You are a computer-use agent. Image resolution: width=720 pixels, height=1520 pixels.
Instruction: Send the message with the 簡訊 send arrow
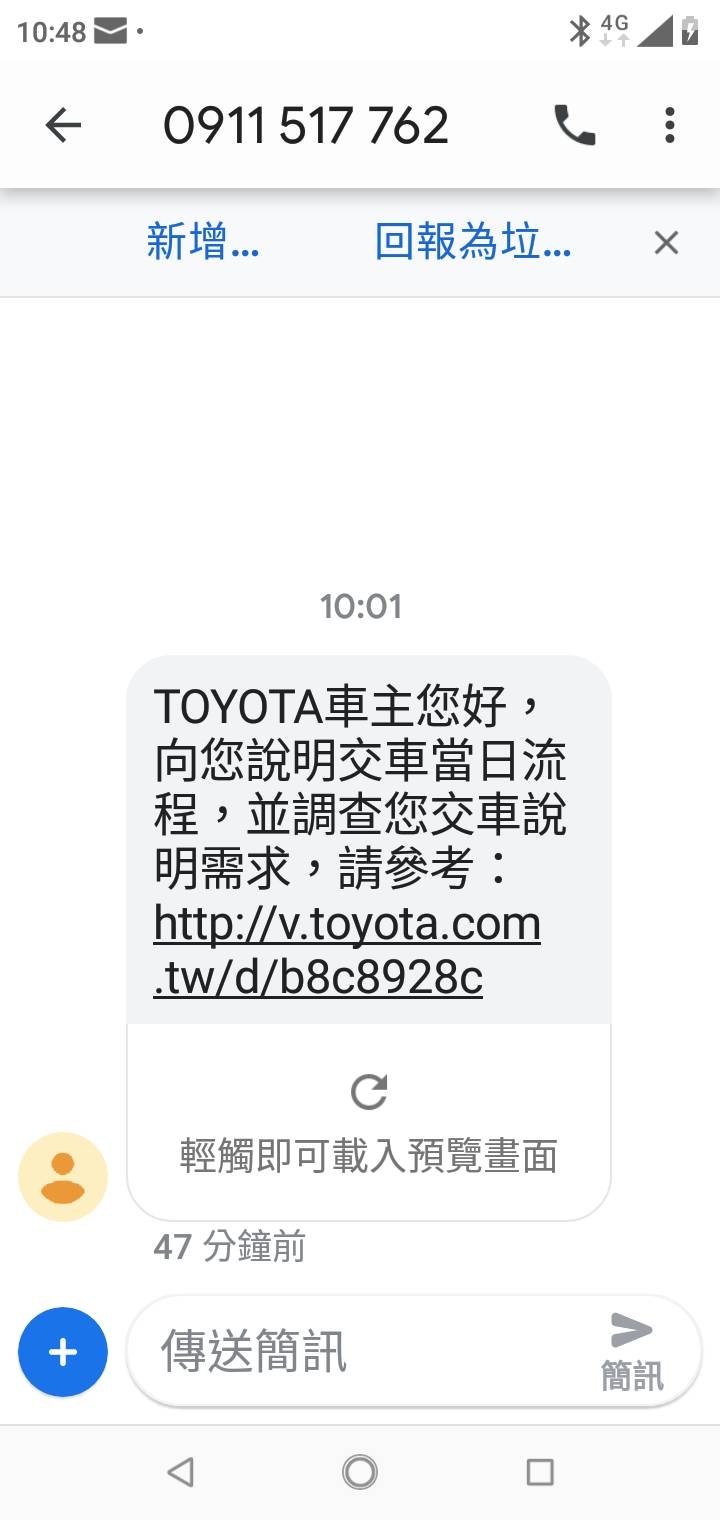(632, 1352)
